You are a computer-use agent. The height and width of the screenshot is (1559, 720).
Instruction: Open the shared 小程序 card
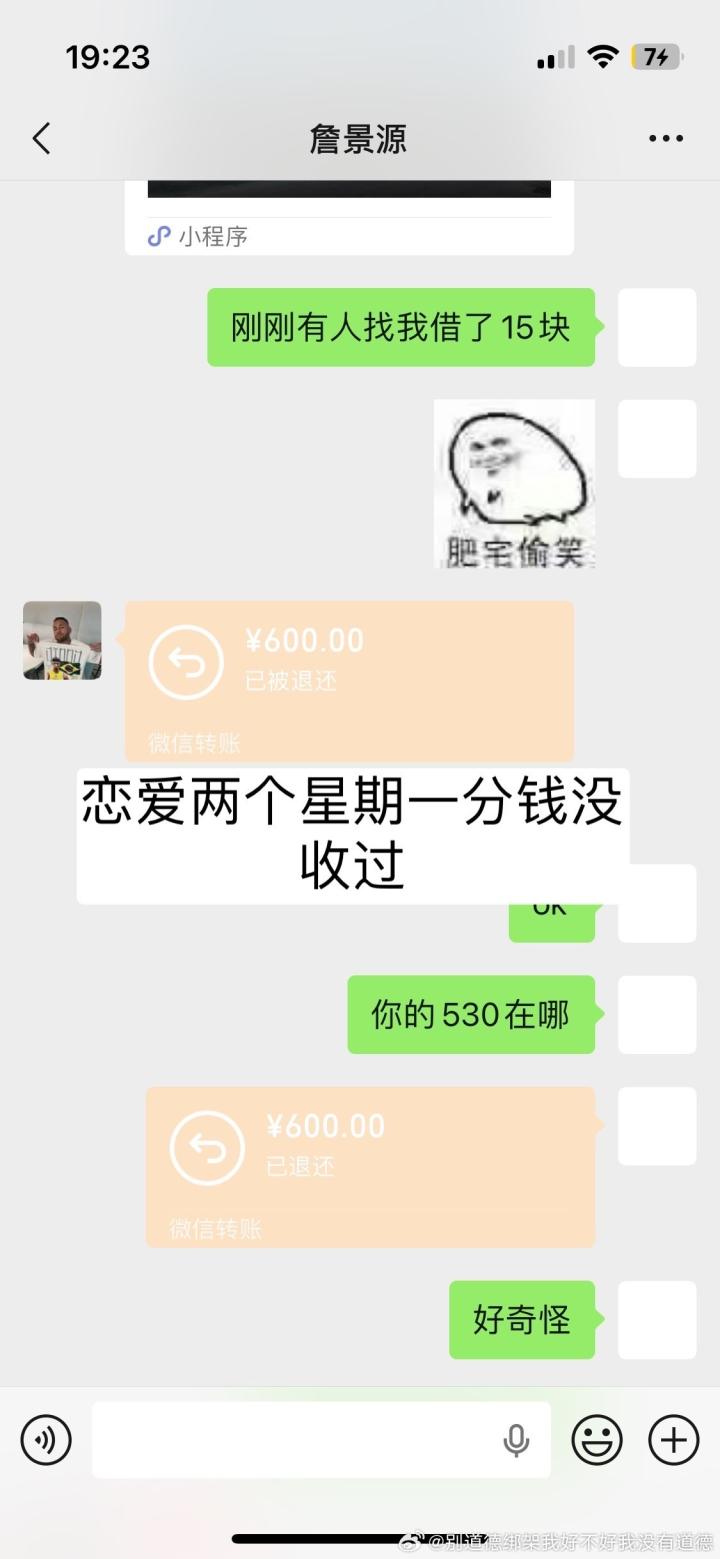[x=349, y=221]
